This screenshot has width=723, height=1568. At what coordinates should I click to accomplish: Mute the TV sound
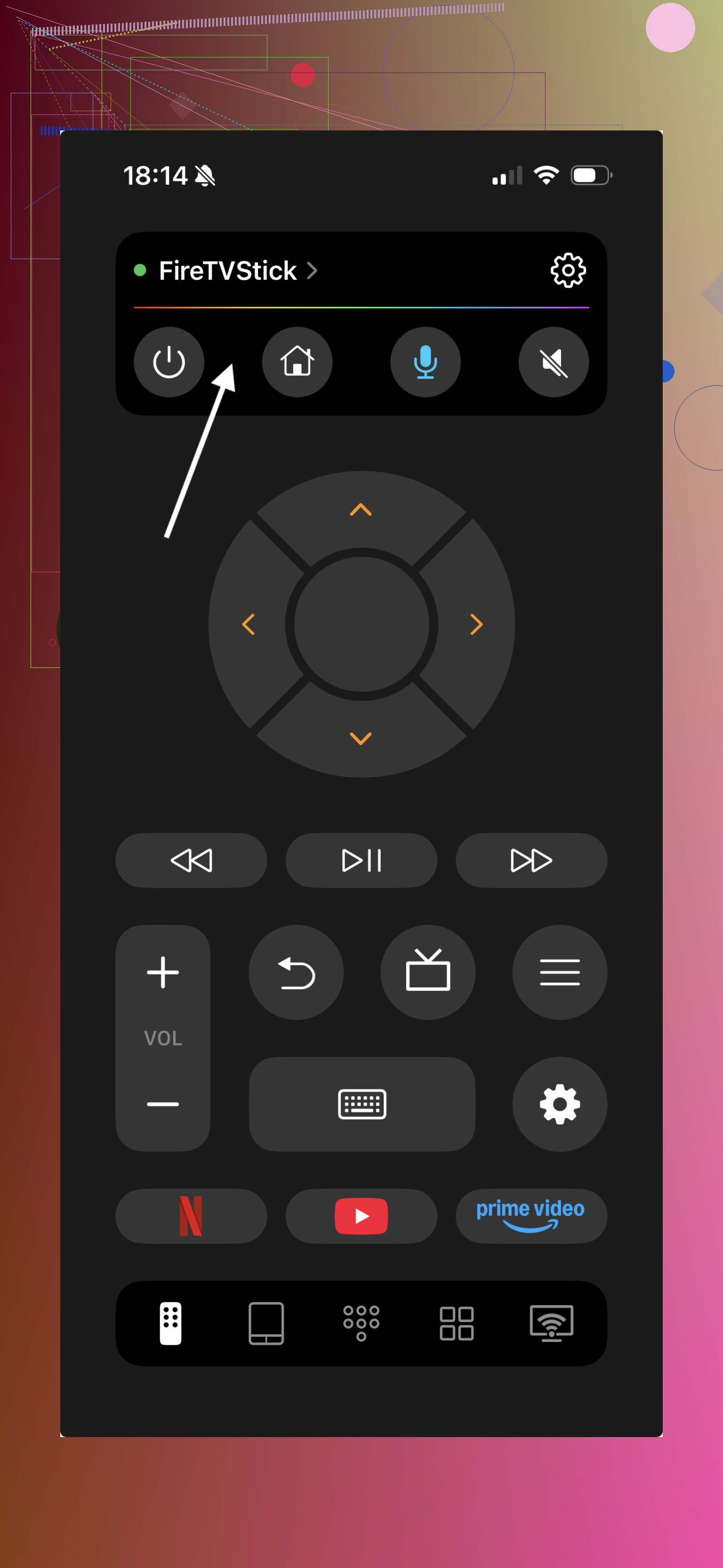pos(554,362)
